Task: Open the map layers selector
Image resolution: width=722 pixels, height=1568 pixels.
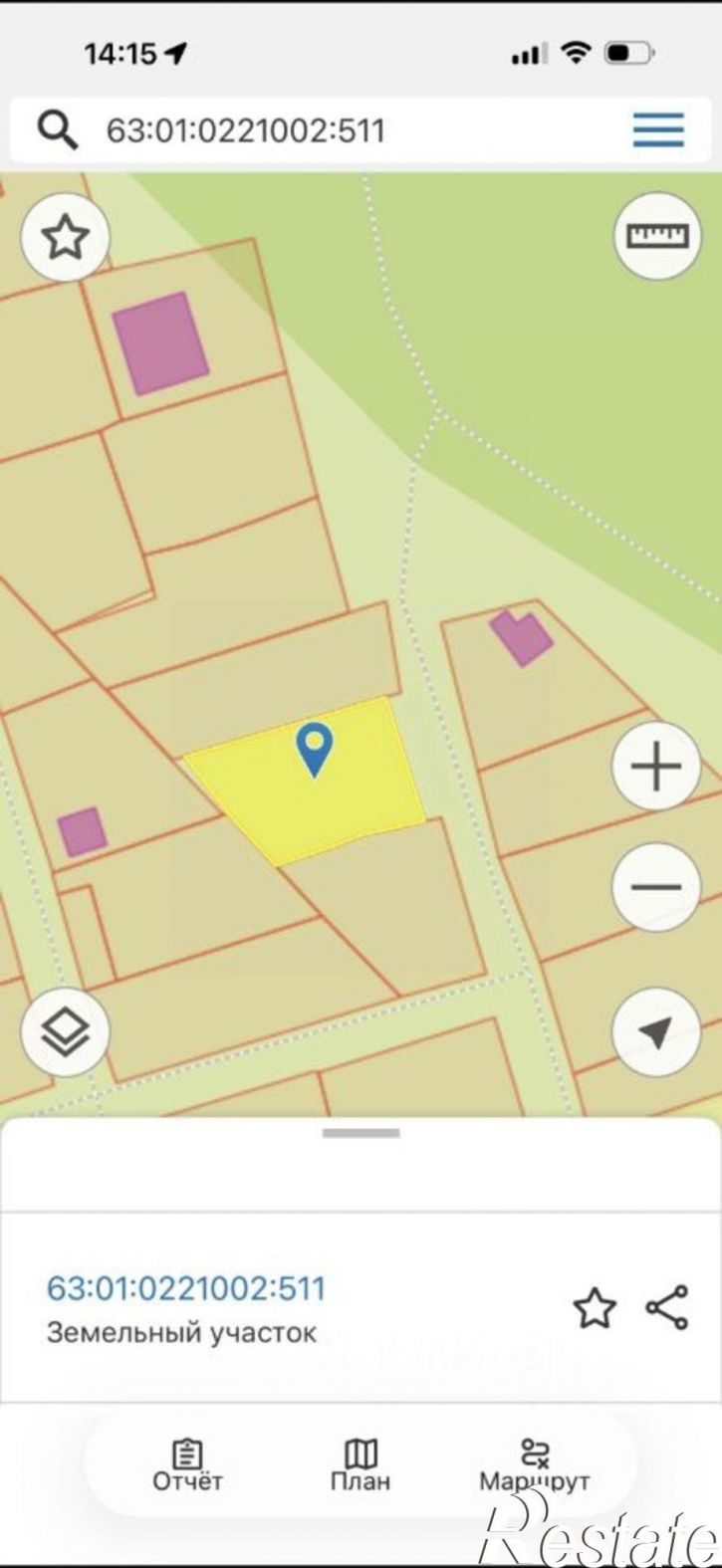Action: point(65,1031)
